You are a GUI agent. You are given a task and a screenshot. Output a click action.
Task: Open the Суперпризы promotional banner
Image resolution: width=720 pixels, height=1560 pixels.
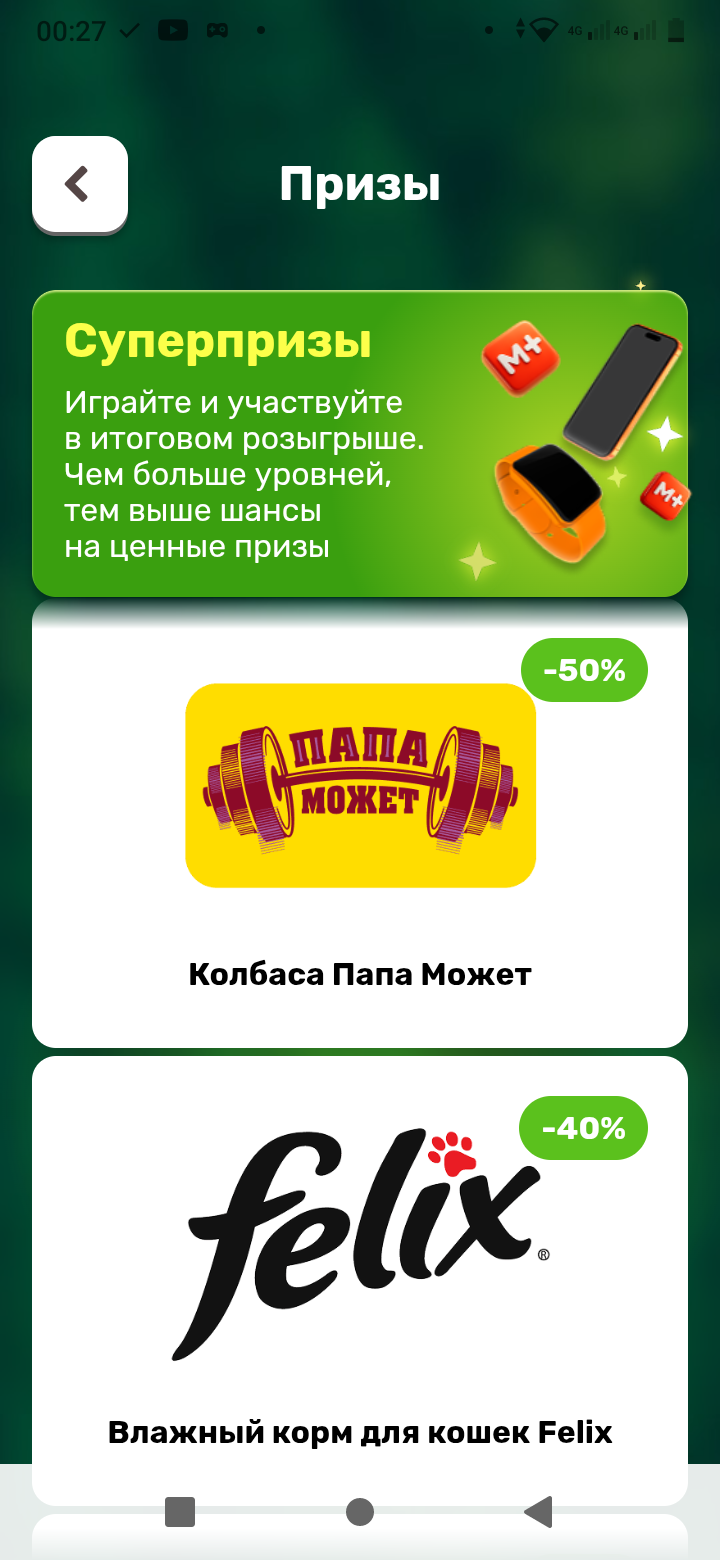pos(360,443)
